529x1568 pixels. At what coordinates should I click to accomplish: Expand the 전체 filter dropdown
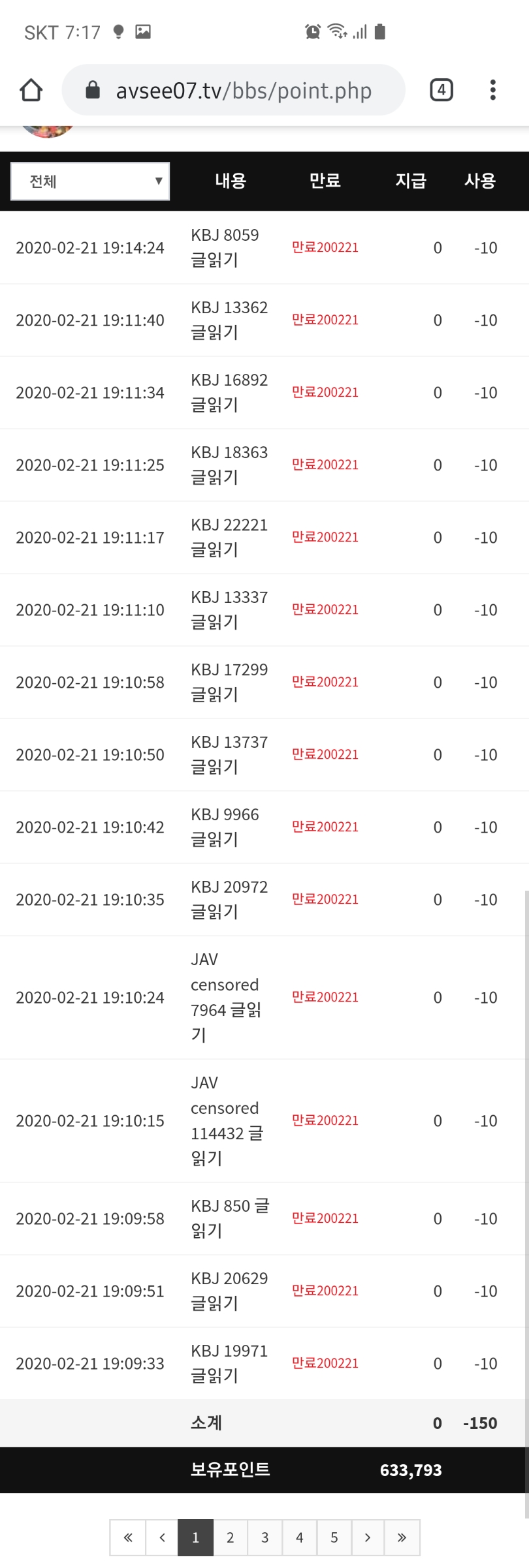point(90,181)
